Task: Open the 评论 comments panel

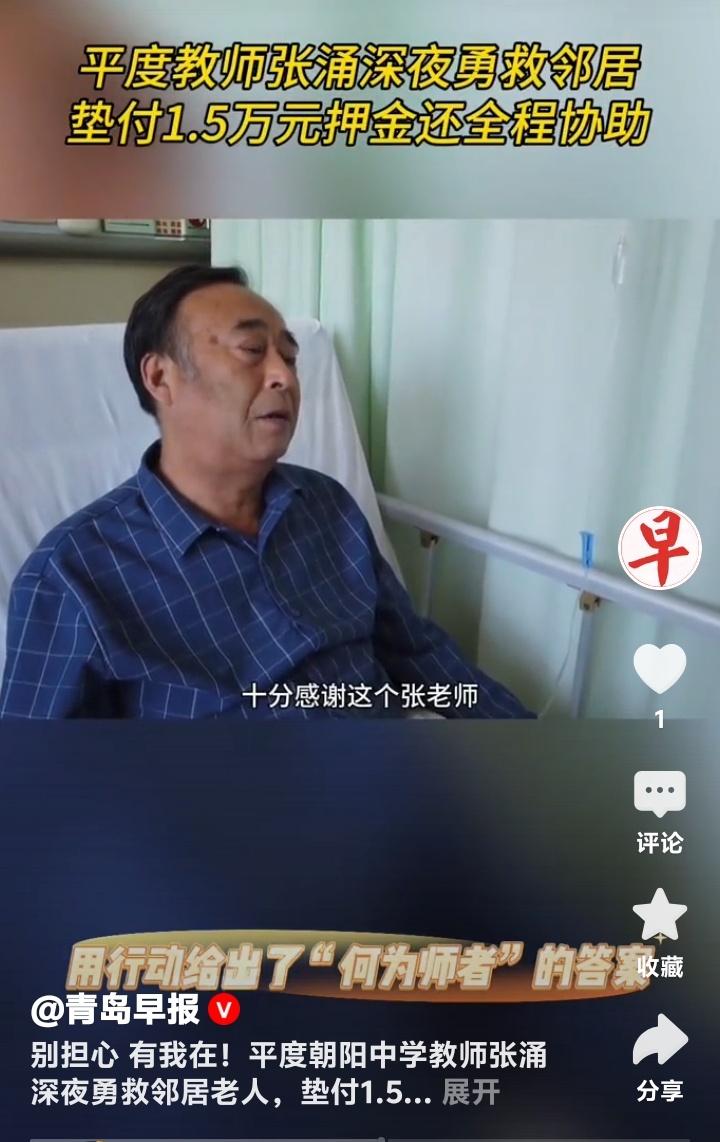Action: 659,796
